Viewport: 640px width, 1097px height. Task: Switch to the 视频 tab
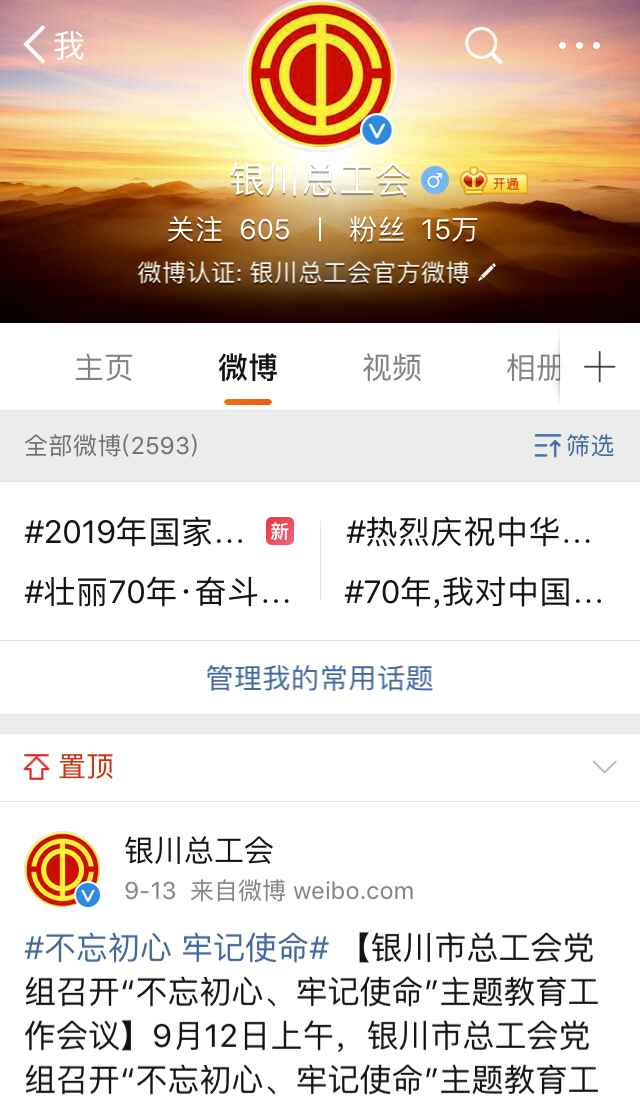coord(392,367)
